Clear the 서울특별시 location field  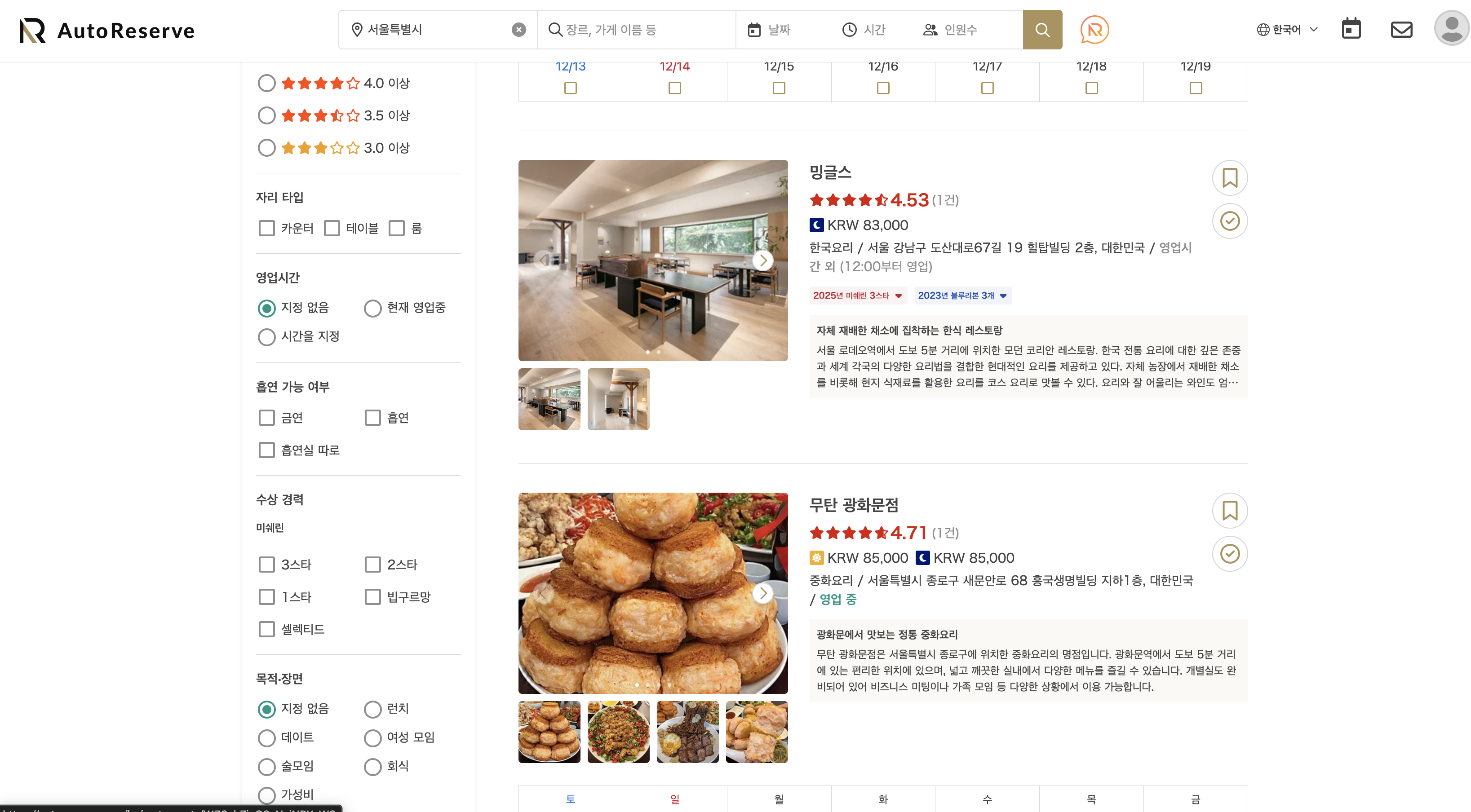[x=518, y=30]
